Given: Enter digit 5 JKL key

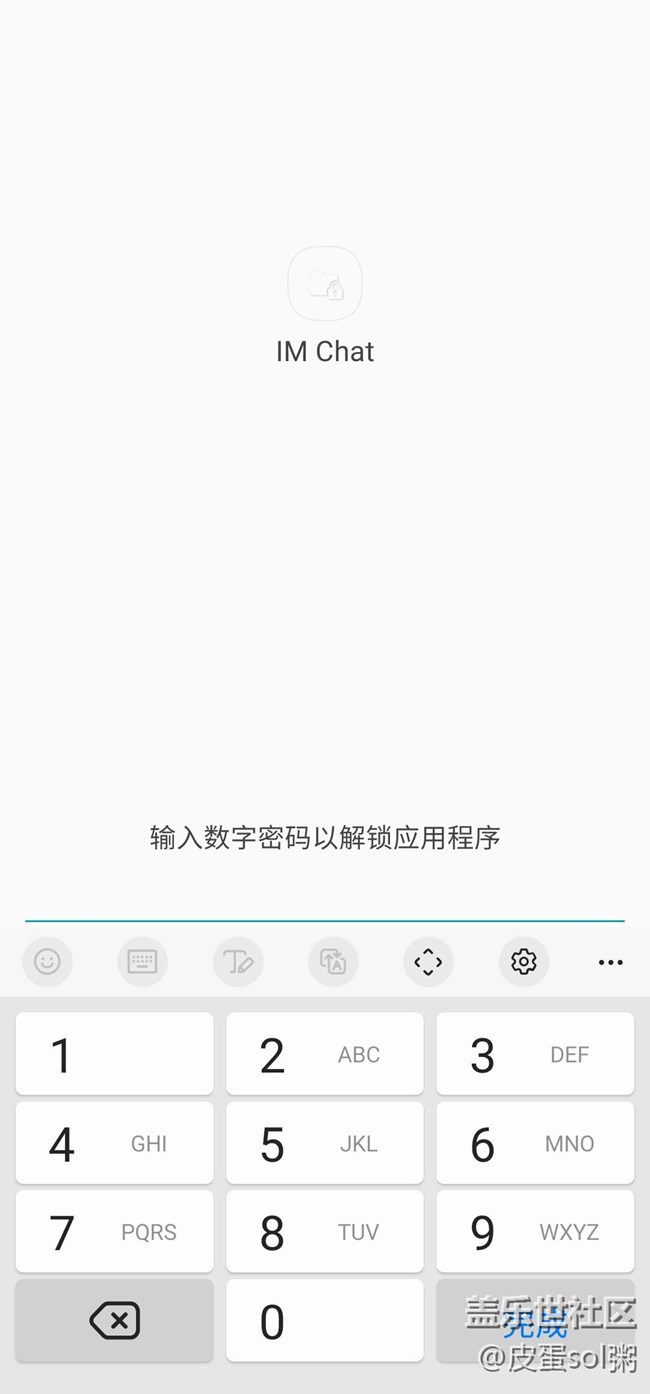Looking at the screenshot, I should point(325,1143).
